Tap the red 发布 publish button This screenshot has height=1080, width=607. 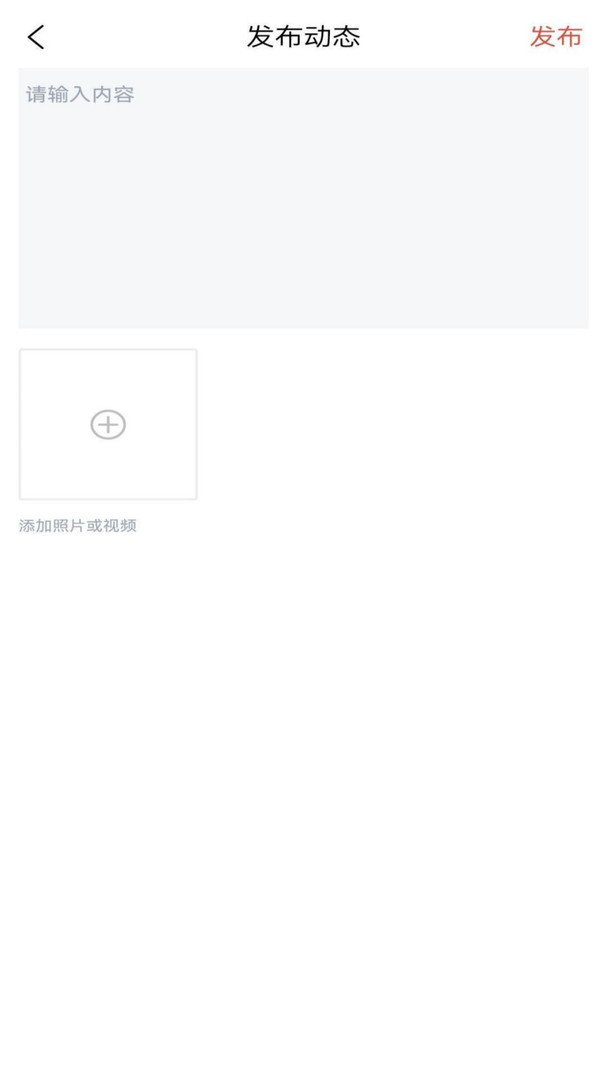coord(555,37)
